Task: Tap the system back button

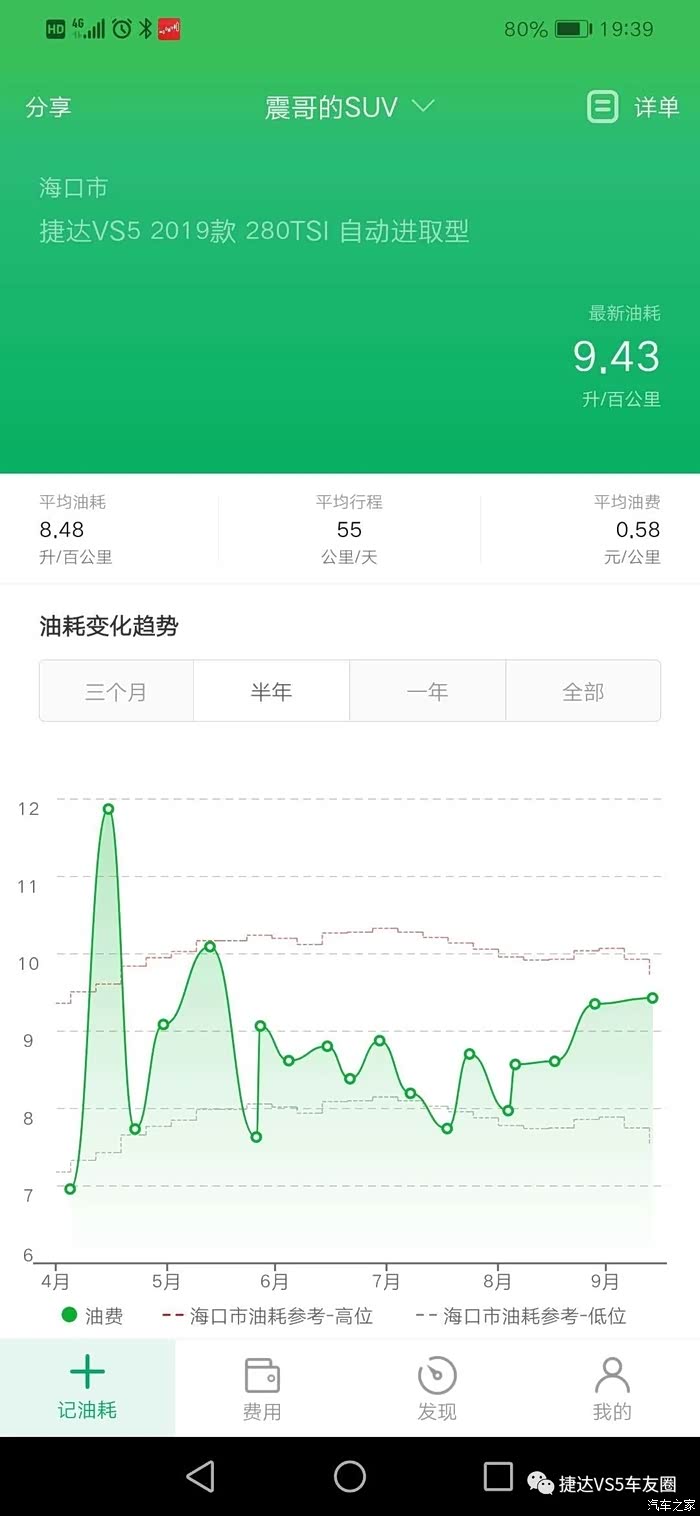Action: (x=201, y=1476)
